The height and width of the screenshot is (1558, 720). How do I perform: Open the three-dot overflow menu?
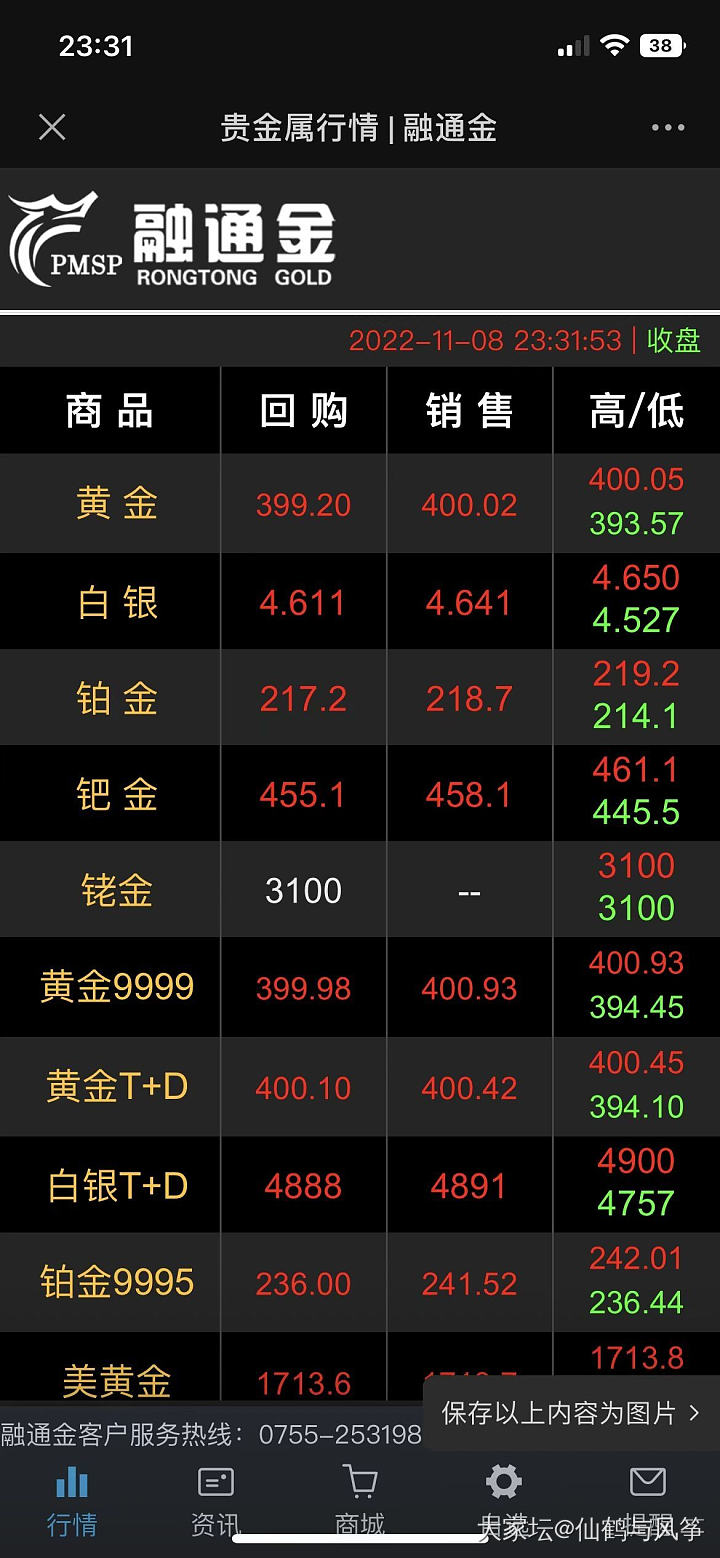tap(667, 128)
